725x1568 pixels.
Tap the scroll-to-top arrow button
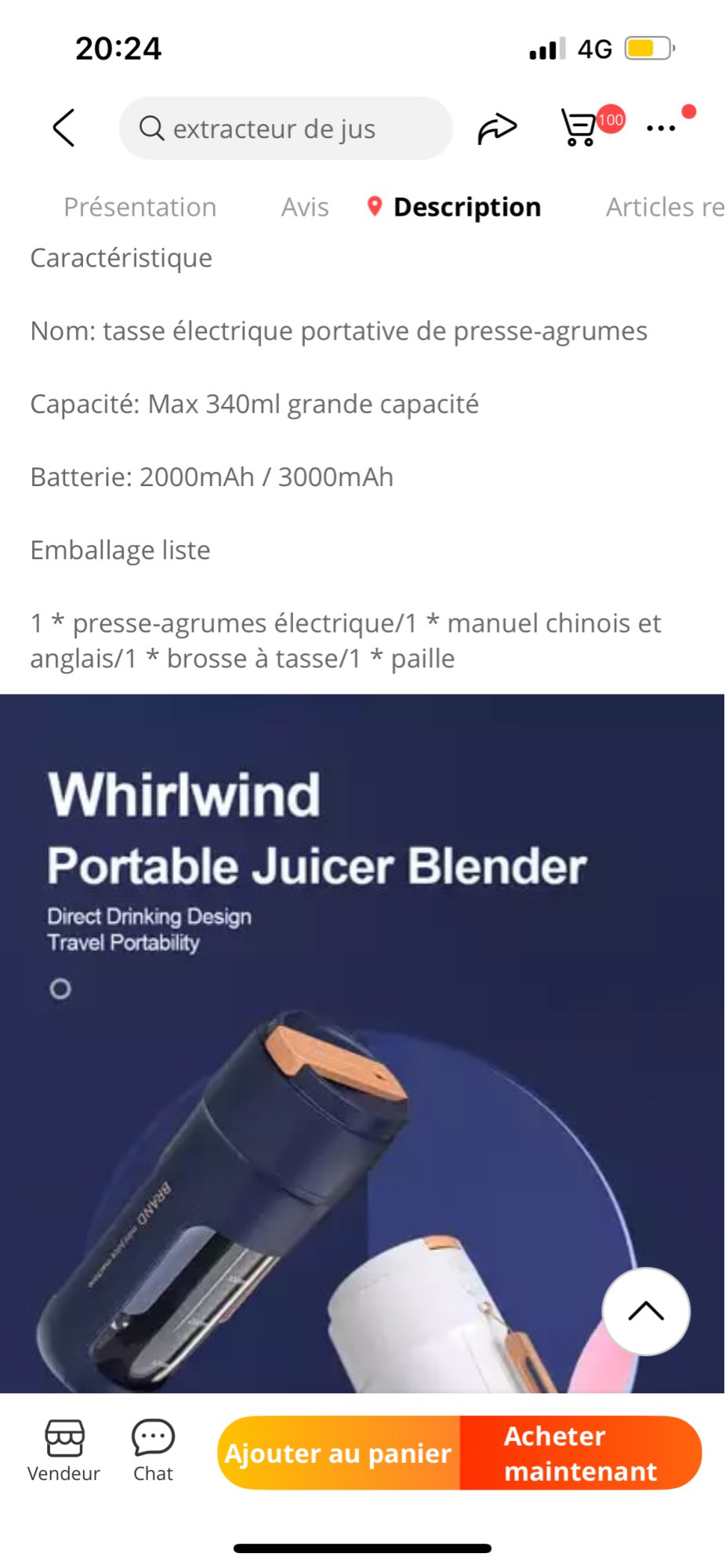click(645, 1311)
